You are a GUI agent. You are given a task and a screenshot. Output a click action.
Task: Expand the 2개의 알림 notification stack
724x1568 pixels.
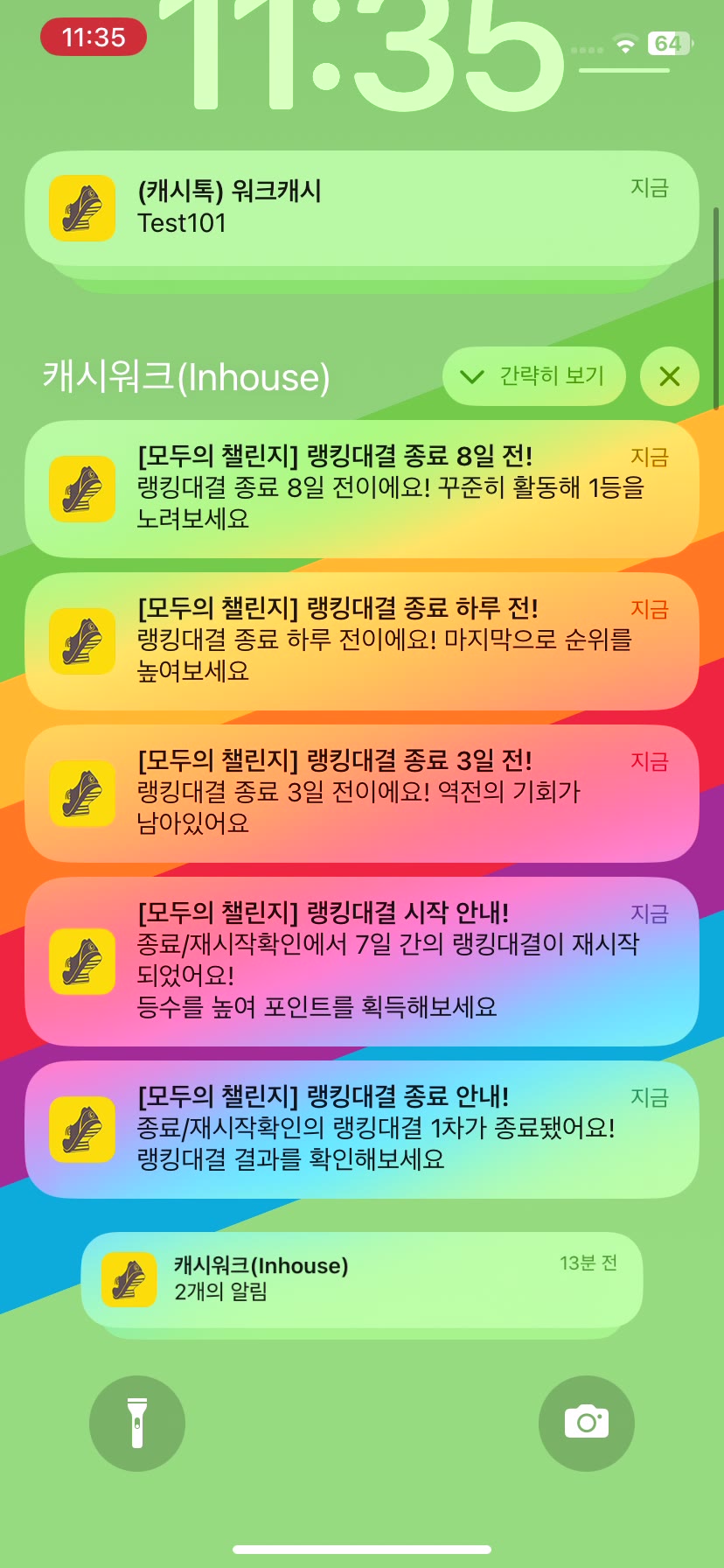362,1279
